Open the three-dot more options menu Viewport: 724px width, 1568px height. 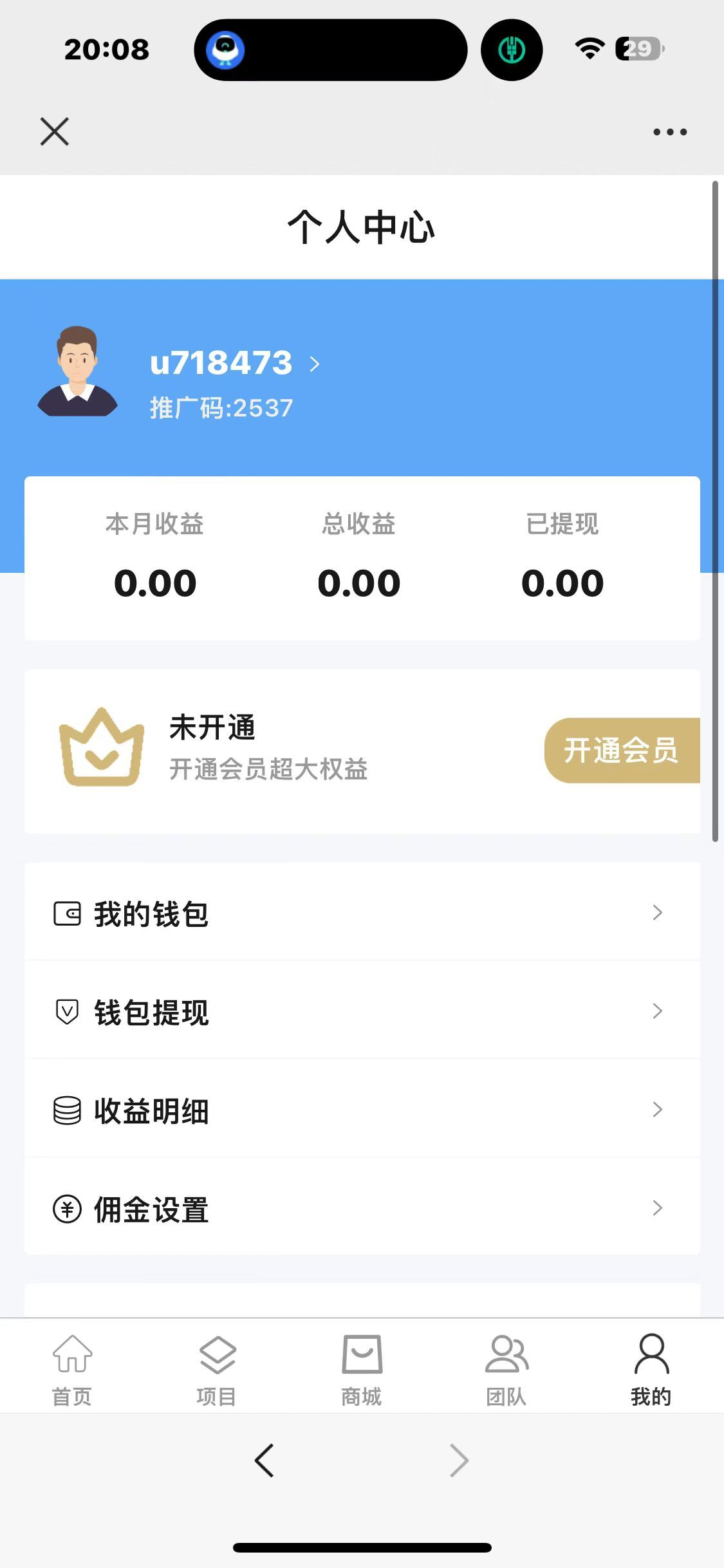[669, 131]
